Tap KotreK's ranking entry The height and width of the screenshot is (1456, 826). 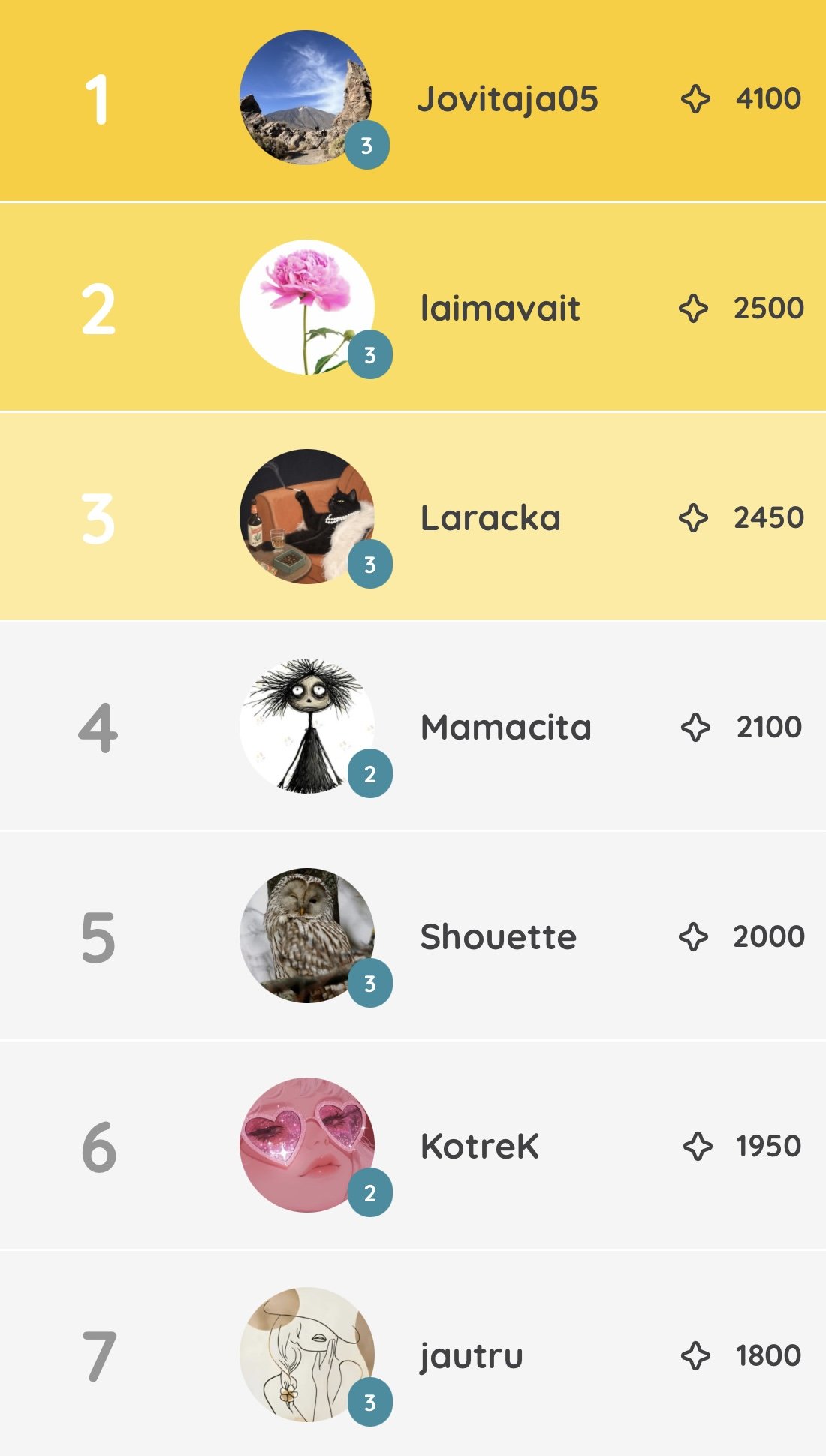coord(413,1145)
